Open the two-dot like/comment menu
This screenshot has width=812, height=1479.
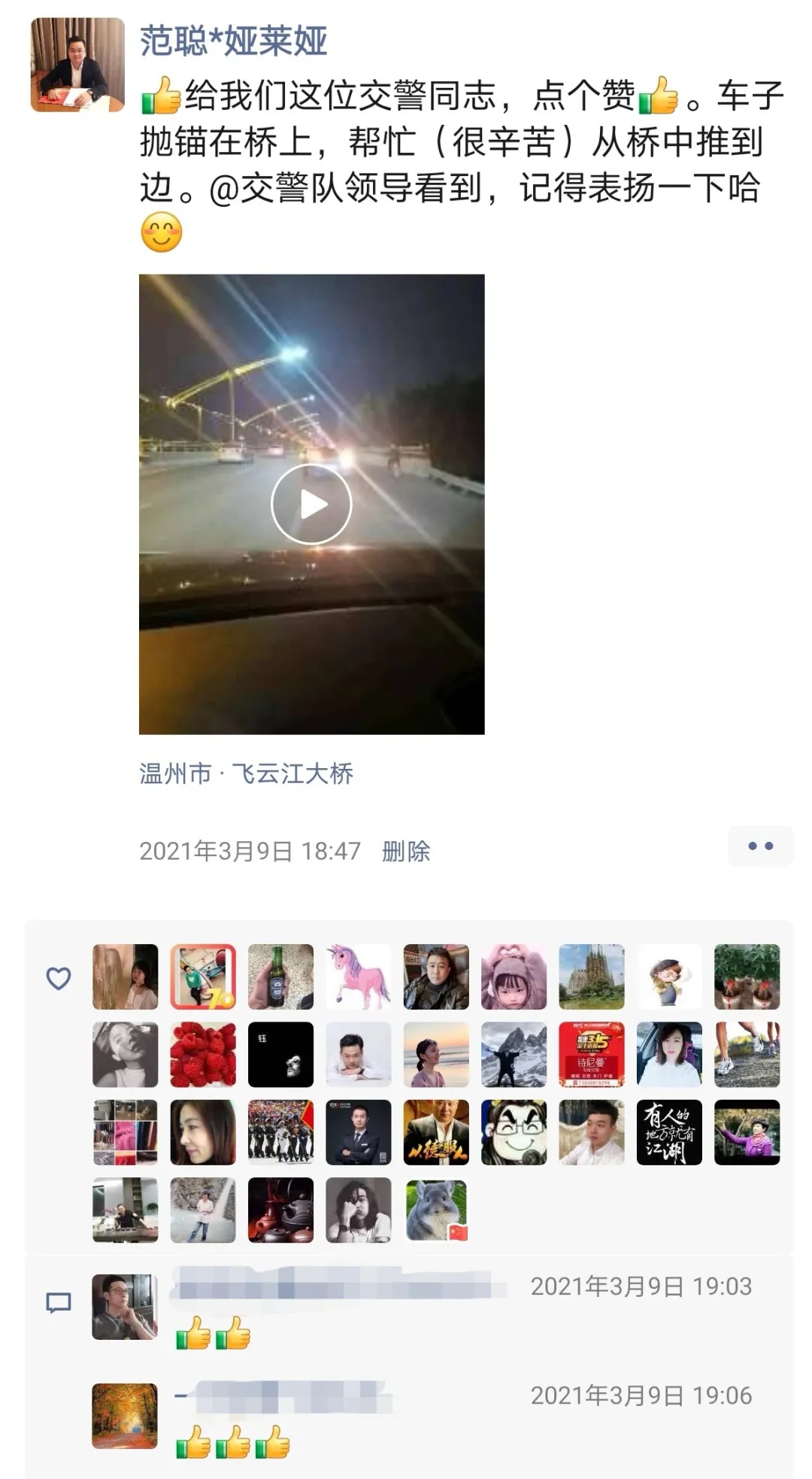point(760,846)
